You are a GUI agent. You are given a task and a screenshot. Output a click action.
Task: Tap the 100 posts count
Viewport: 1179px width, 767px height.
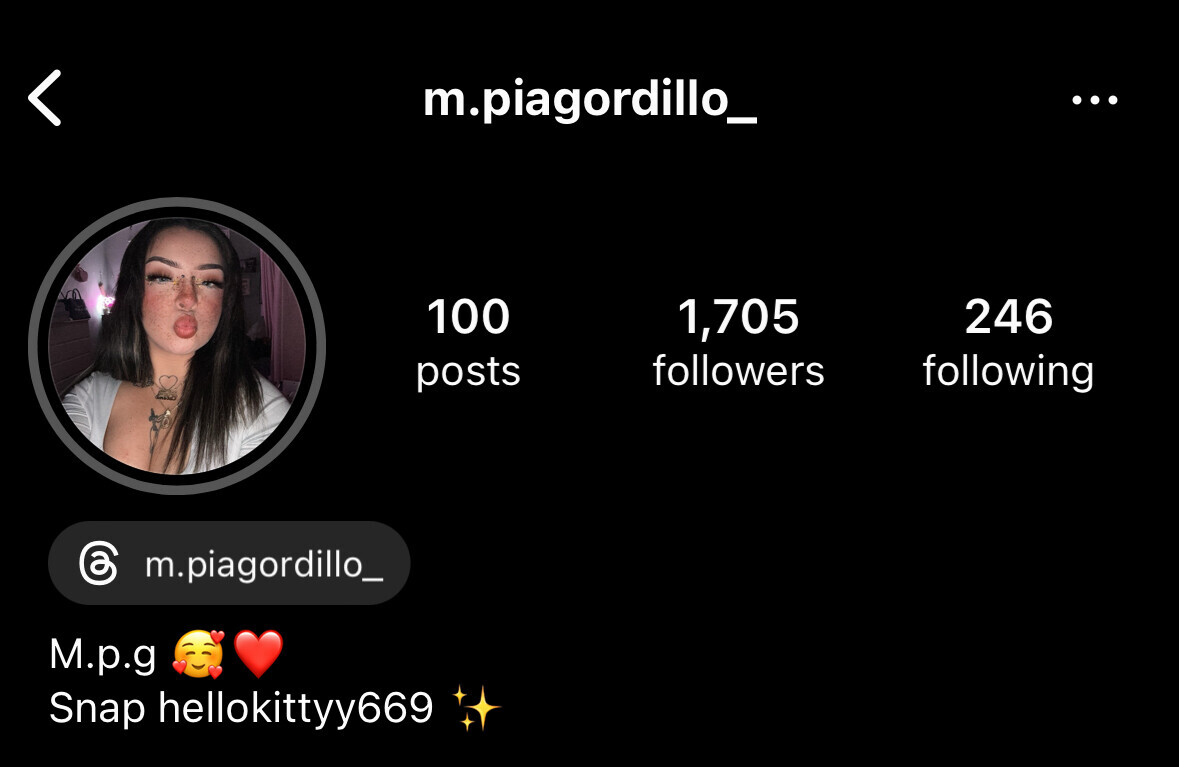(468, 343)
